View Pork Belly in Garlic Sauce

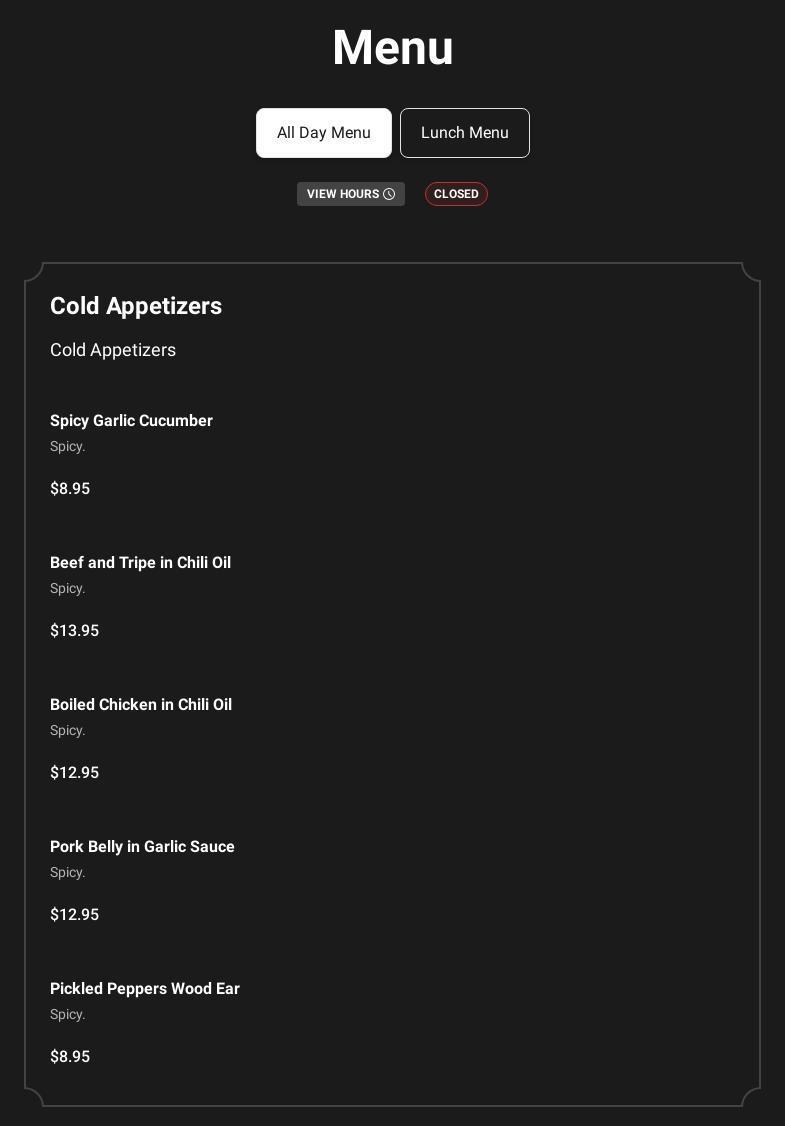(x=142, y=847)
